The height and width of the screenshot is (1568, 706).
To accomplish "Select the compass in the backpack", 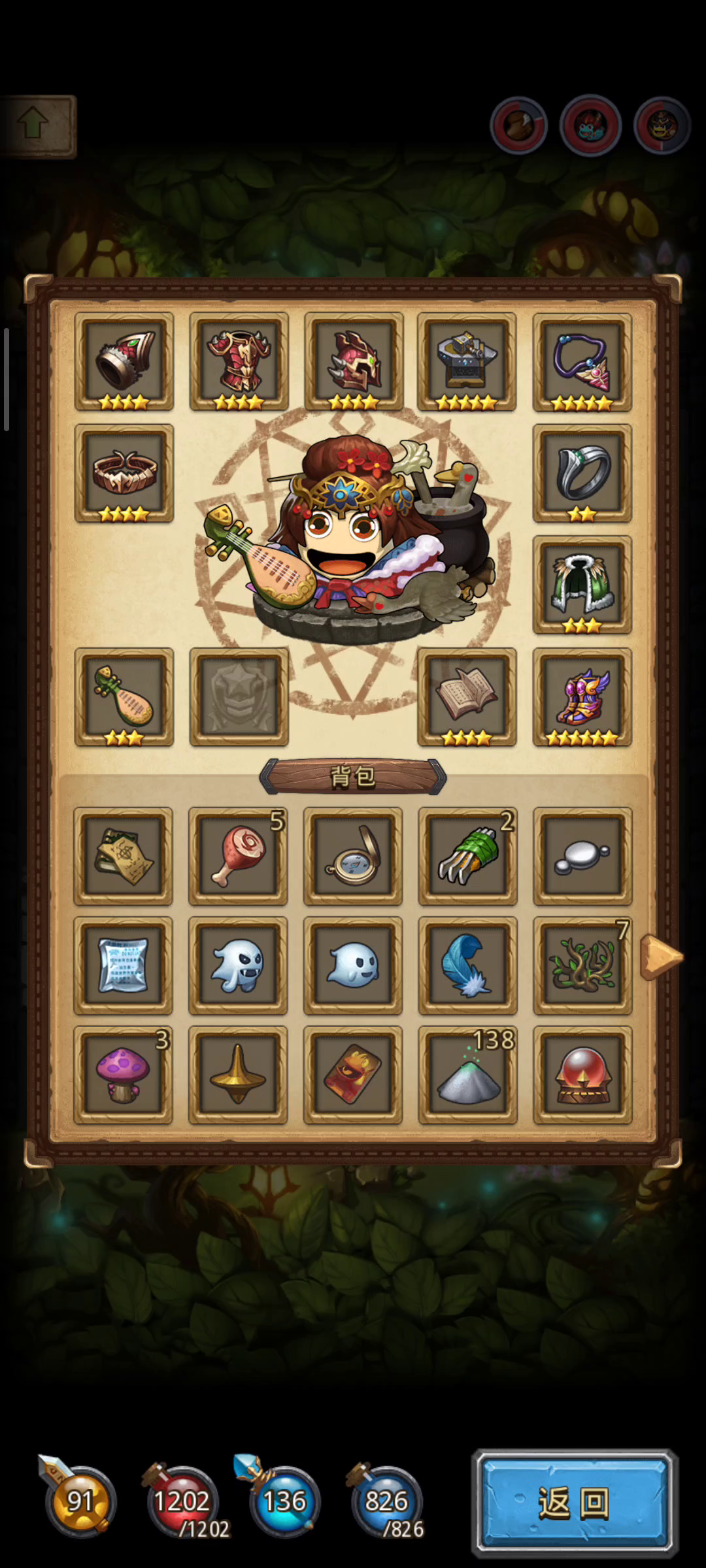I will (x=353, y=856).
